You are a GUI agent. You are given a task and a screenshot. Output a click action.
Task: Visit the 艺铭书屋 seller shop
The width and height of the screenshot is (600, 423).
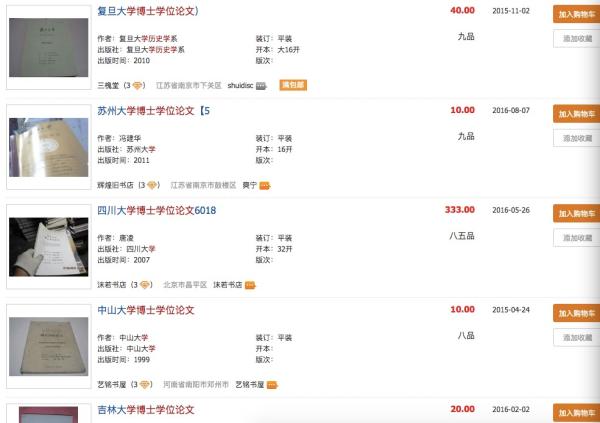pyautogui.click(x=113, y=384)
